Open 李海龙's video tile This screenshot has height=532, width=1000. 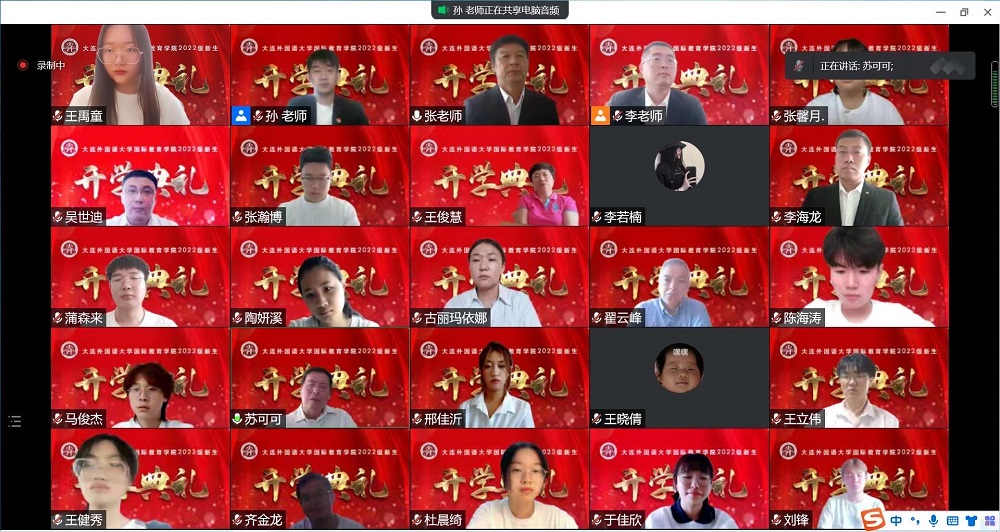858,176
